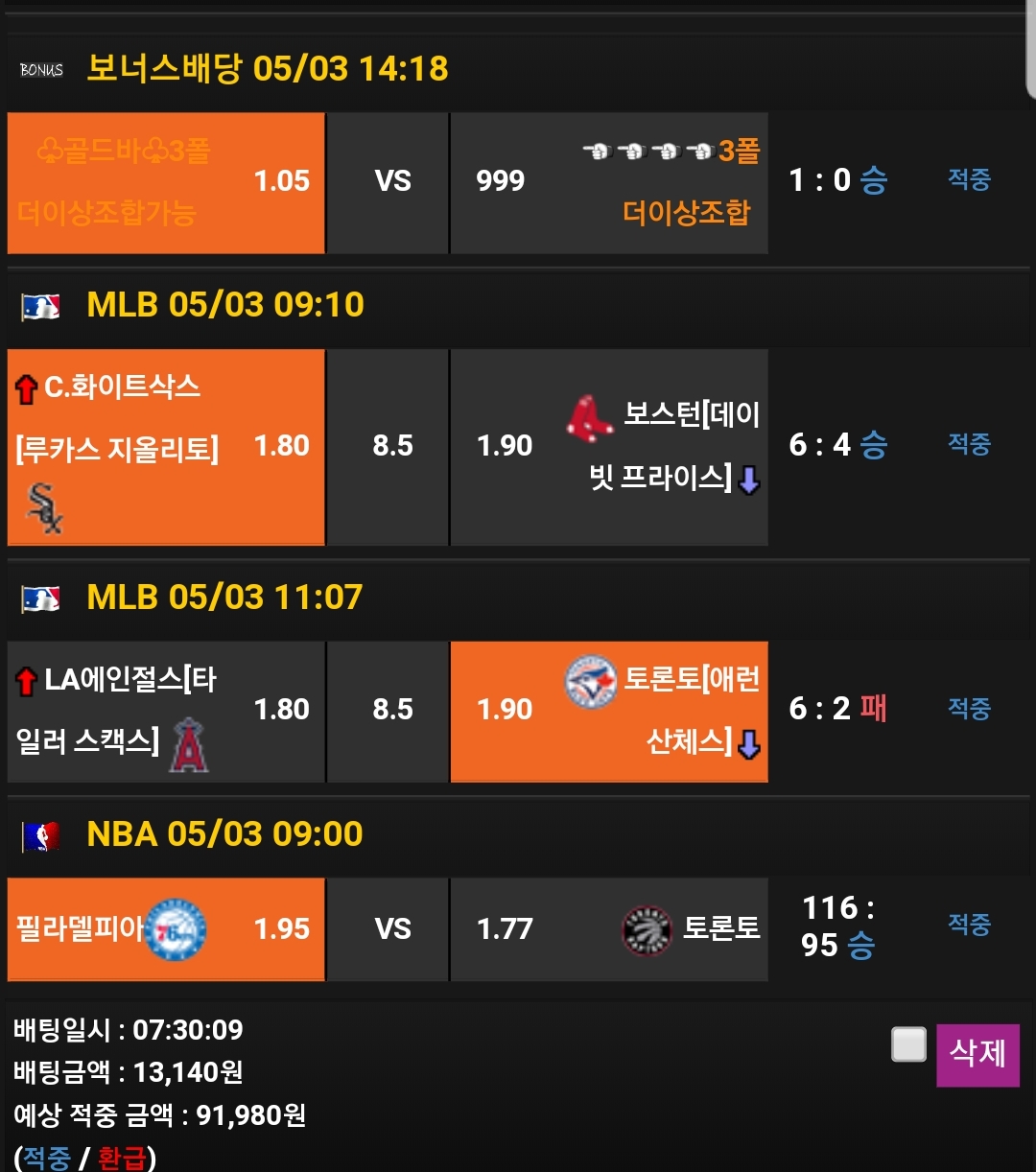Screen dimensions: 1036x1172
Task: Tick the checkbox next to 삭제
Action: 907,1044
